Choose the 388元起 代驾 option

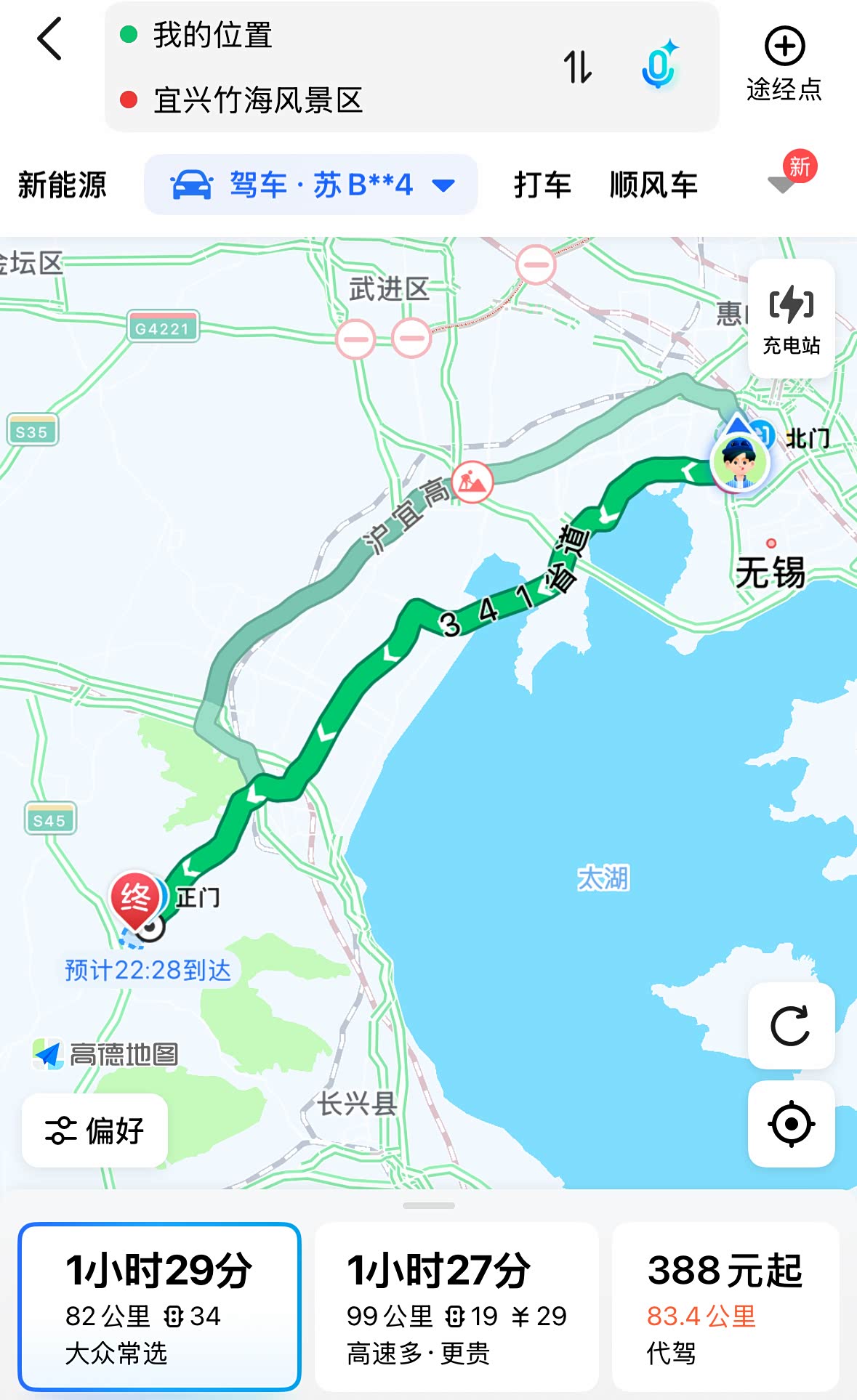click(x=725, y=1306)
